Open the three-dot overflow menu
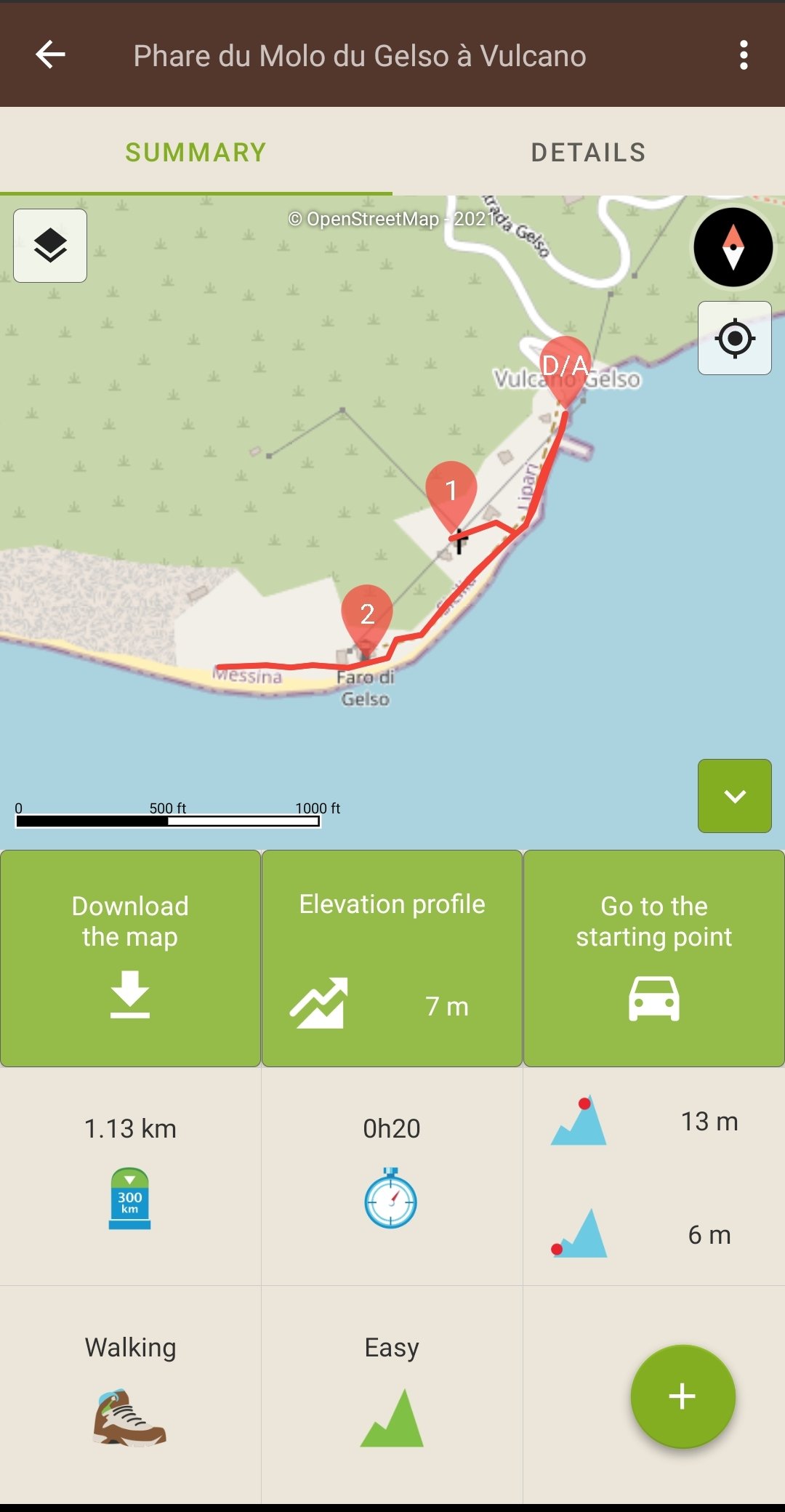Viewport: 785px width, 1512px height. click(x=743, y=55)
